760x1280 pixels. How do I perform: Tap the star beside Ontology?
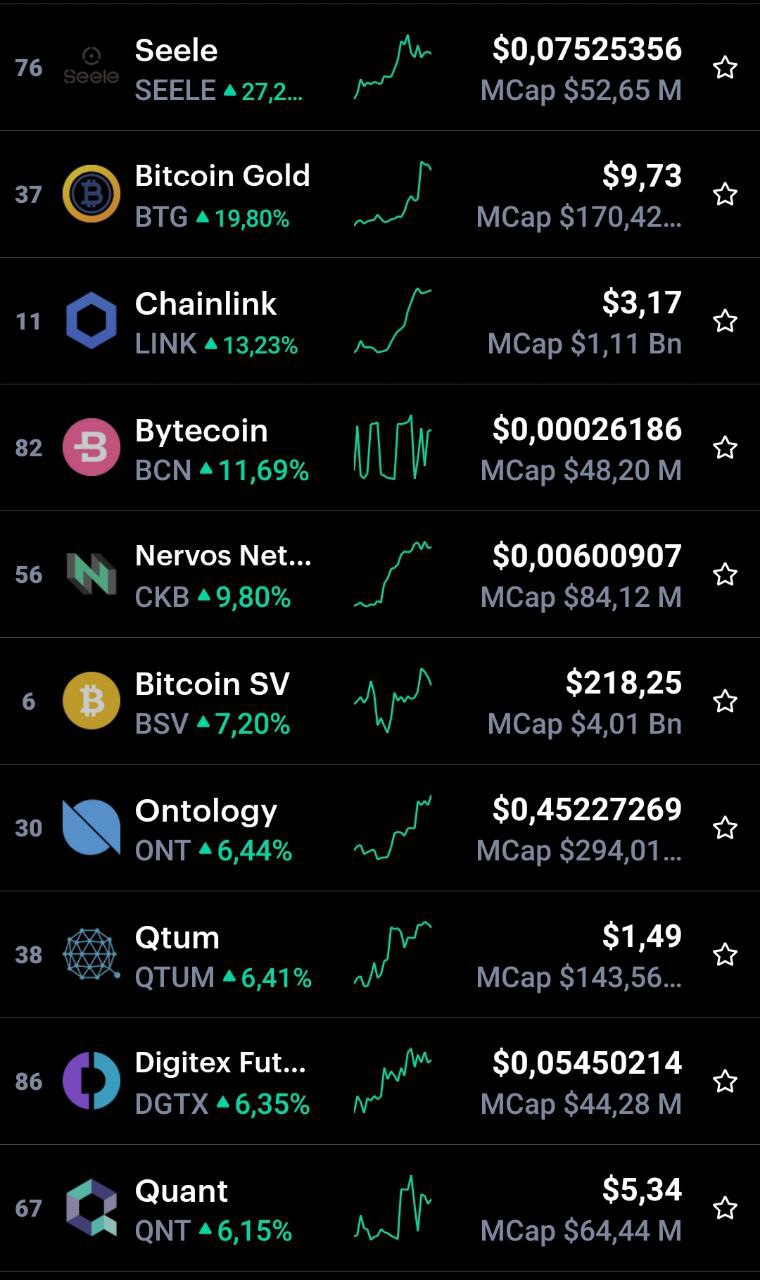click(x=725, y=828)
